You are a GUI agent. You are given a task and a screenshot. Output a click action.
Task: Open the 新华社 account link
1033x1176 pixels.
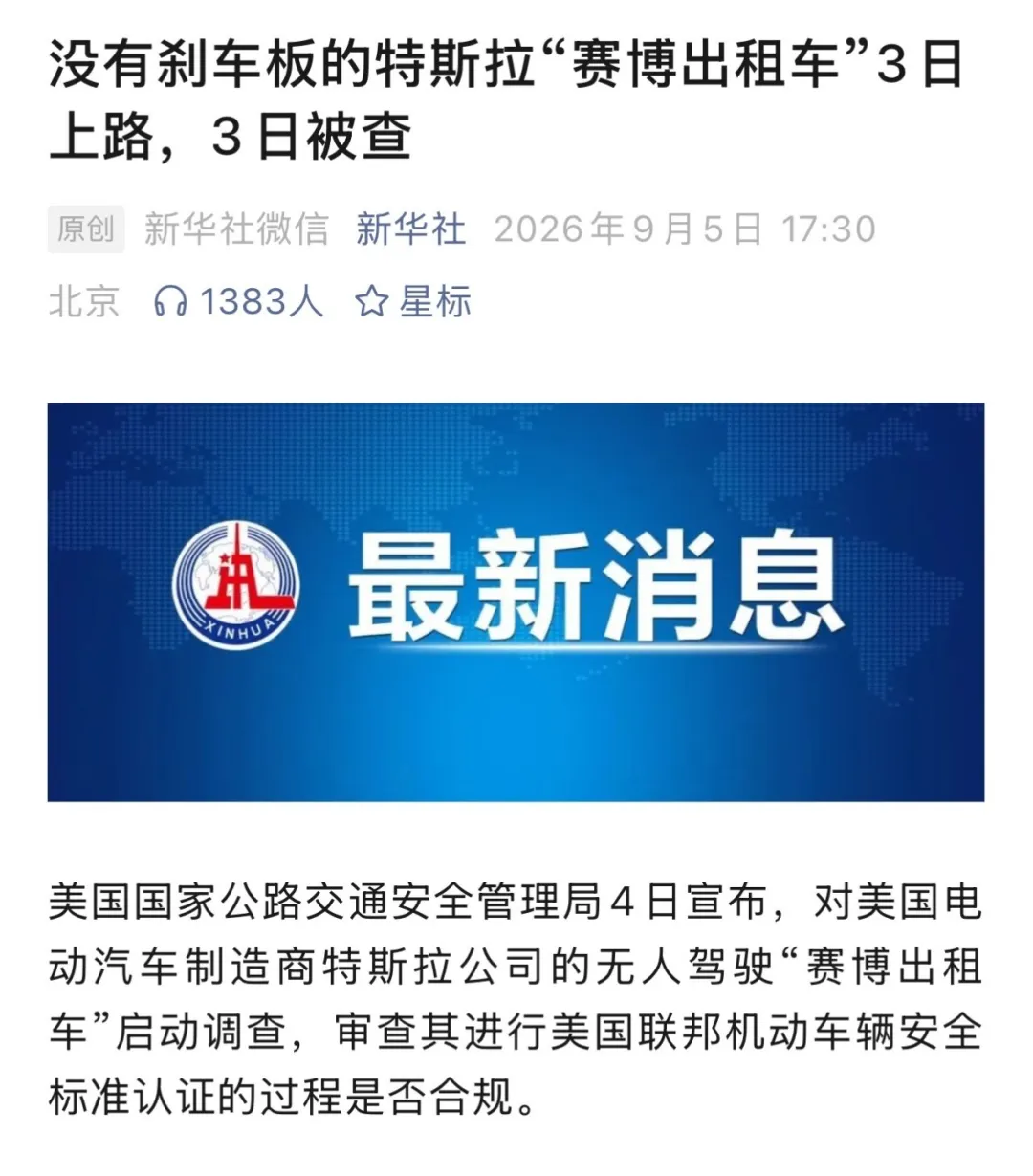(x=411, y=229)
